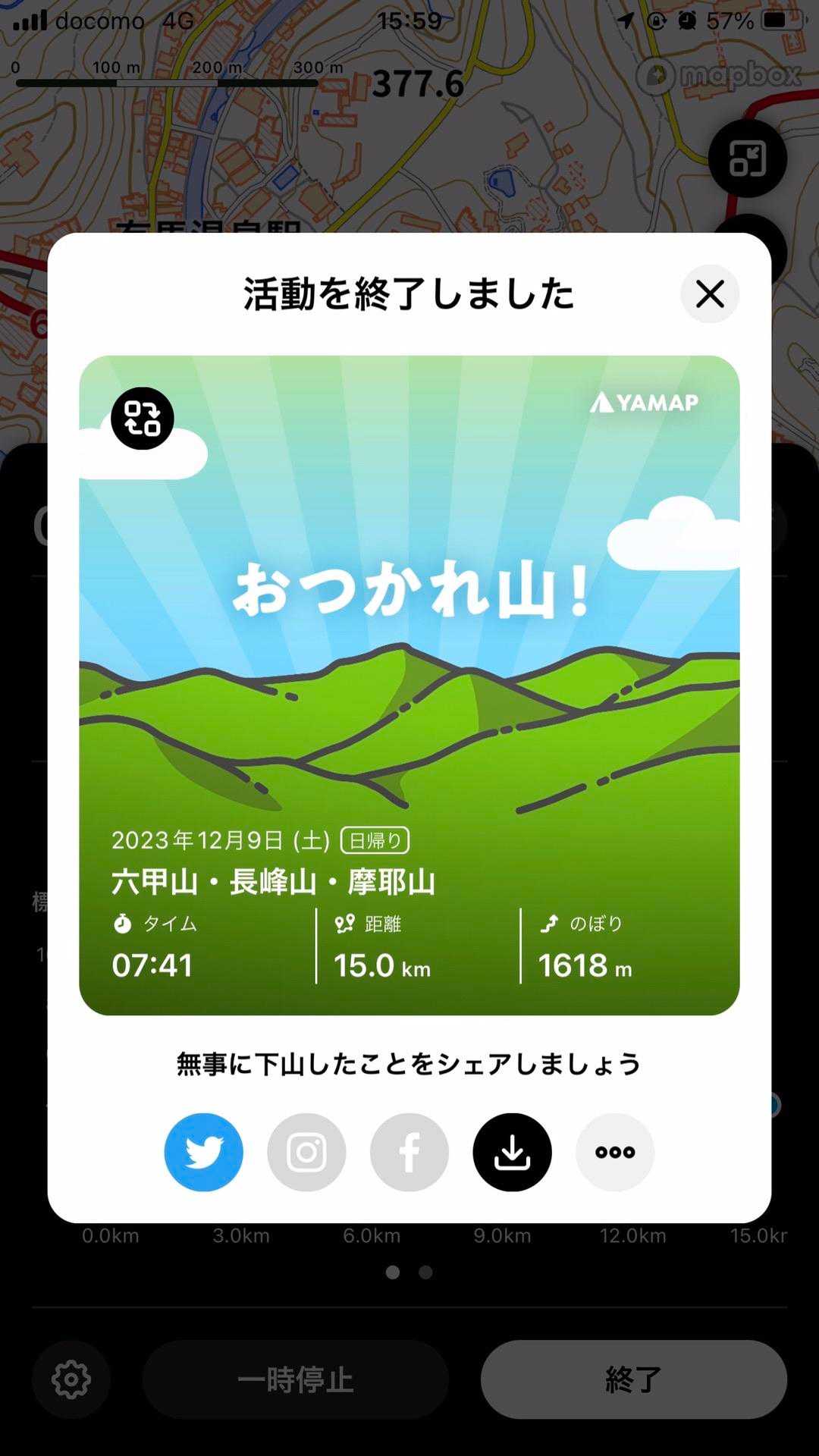The height and width of the screenshot is (1456, 819).
Task: Share the hike on Twitter
Action: (204, 1152)
